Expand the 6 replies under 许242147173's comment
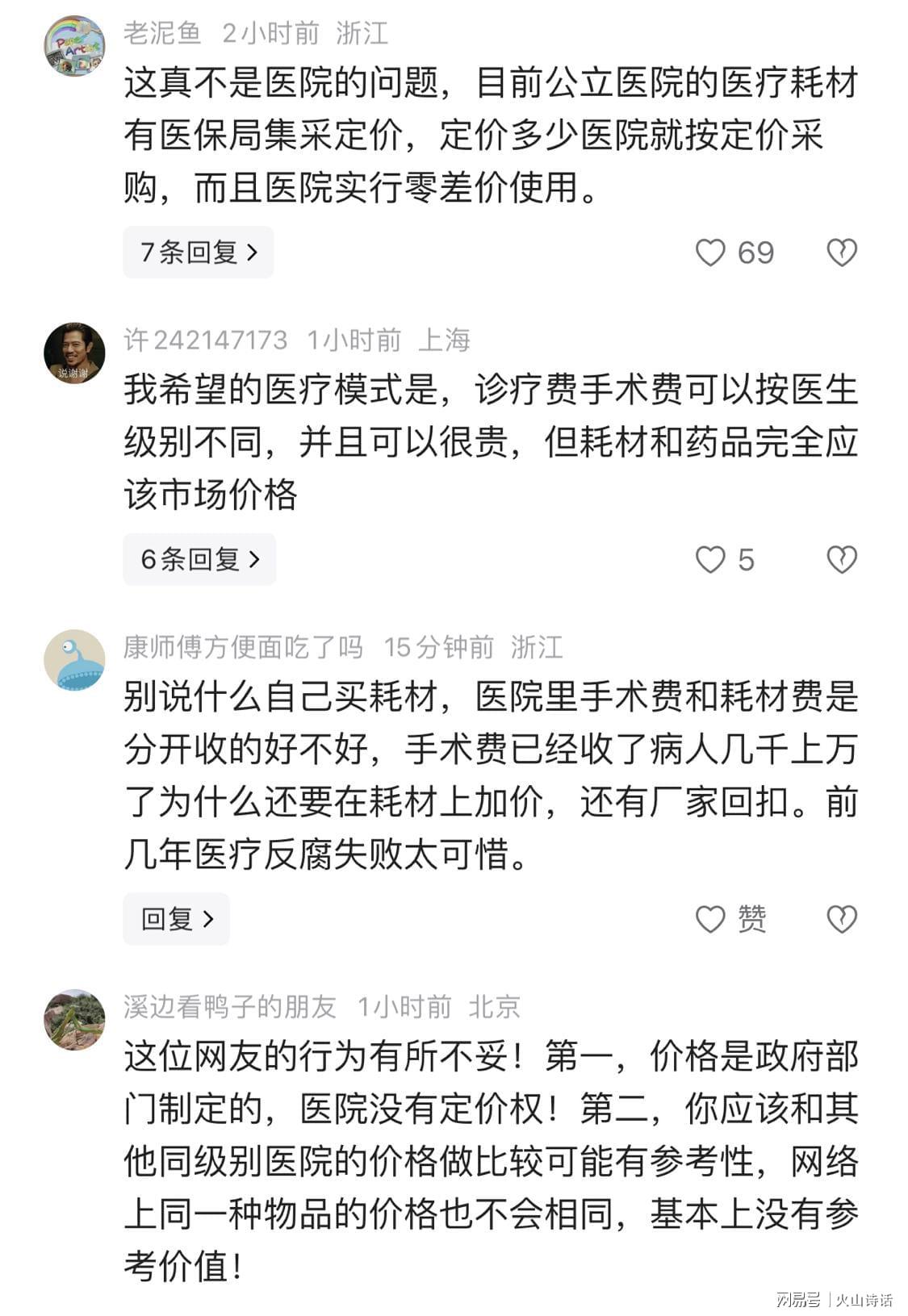 point(199,559)
